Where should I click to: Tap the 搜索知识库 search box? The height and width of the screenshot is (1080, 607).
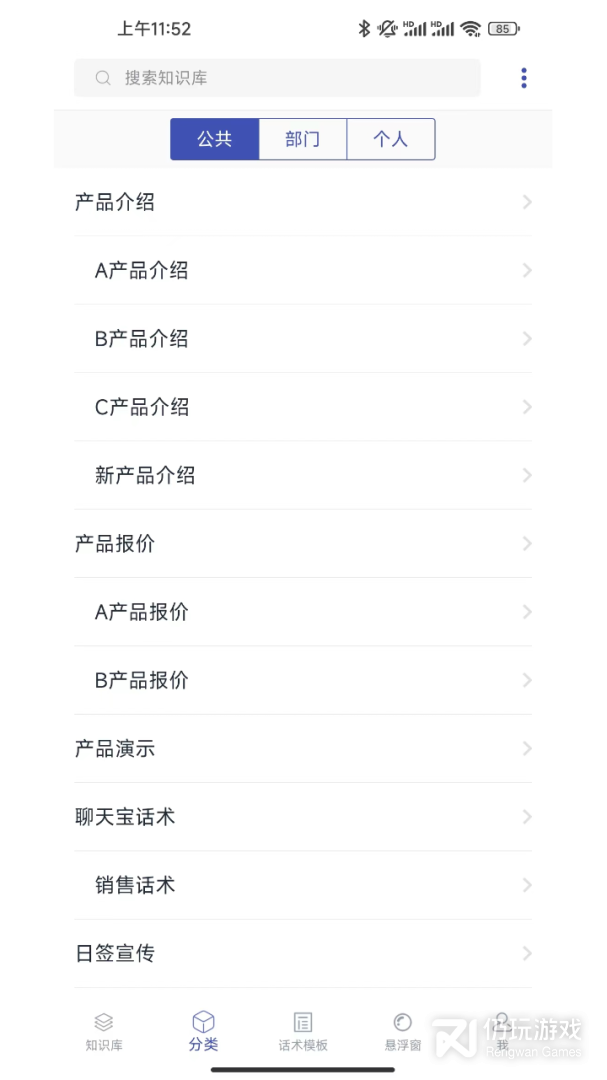pos(276,78)
